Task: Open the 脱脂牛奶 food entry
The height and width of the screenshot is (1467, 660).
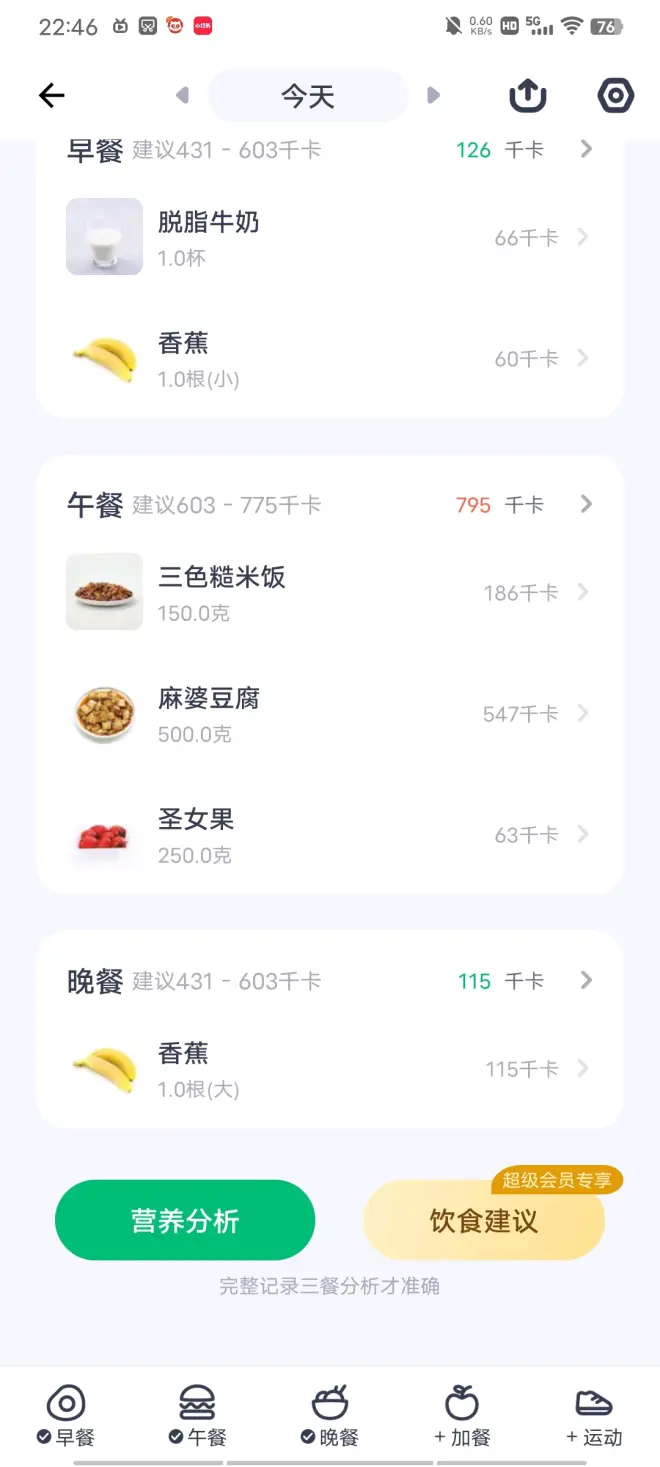Action: click(328, 237)
